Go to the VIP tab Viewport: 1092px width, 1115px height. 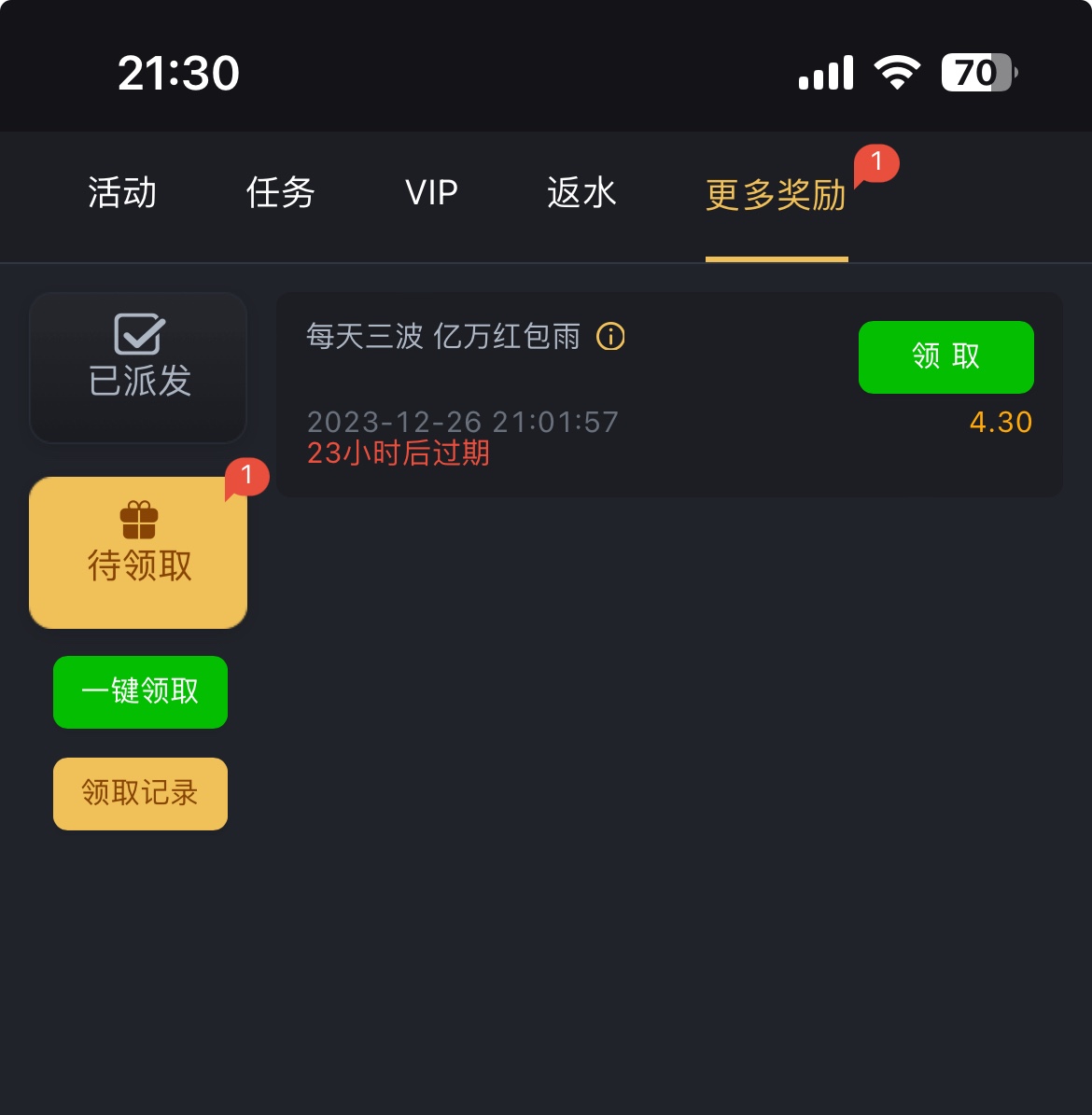pyautogui.click(x=431, y=193)
